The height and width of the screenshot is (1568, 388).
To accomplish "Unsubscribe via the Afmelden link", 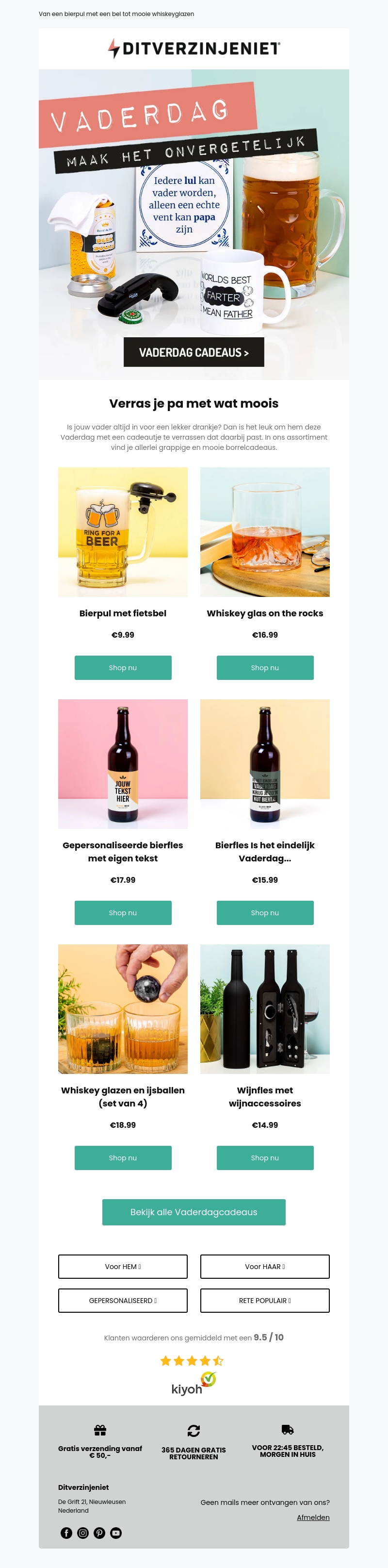I will click(313, 1517).
